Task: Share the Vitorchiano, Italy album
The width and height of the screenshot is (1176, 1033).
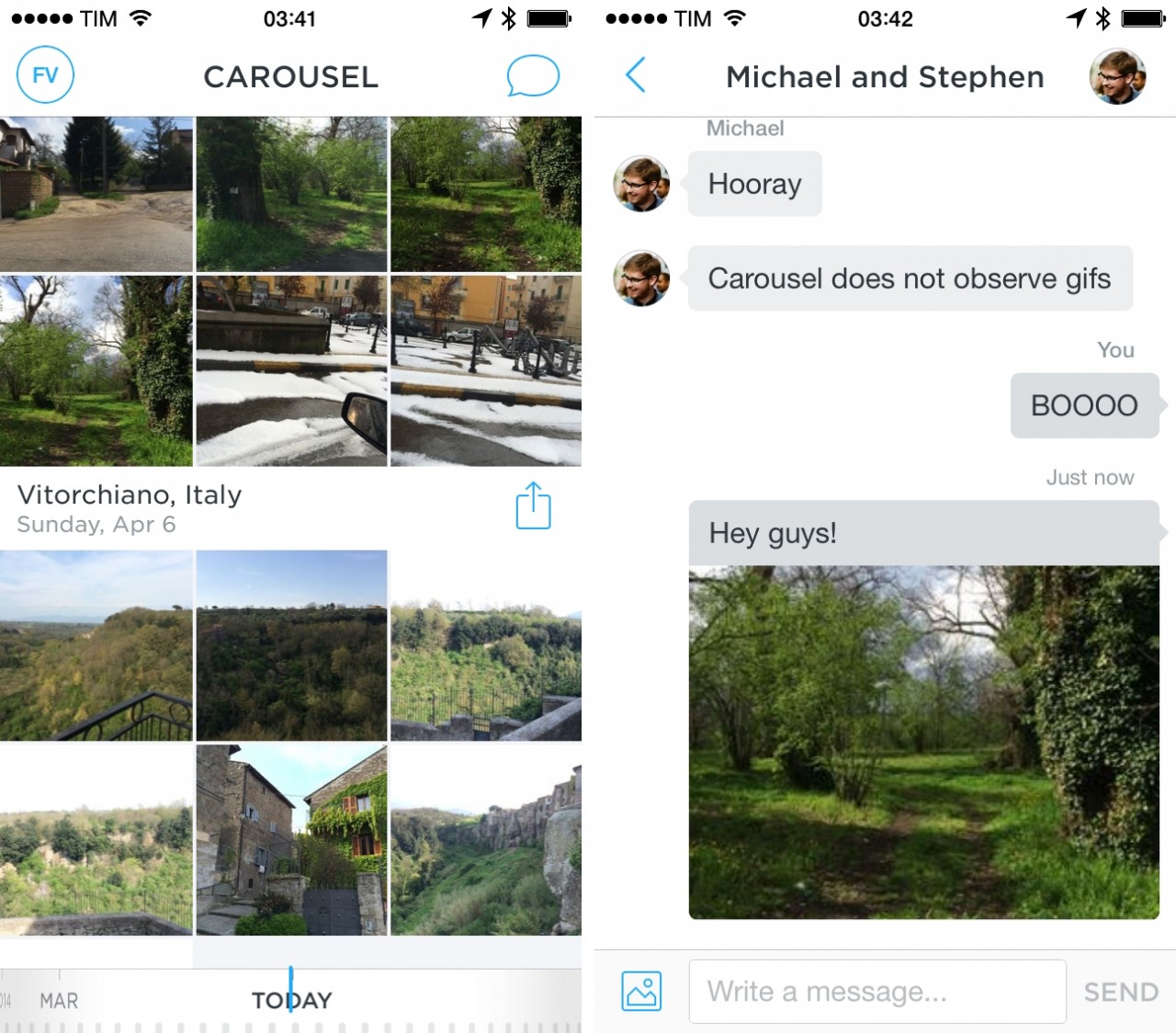Action: coord(533,506)
